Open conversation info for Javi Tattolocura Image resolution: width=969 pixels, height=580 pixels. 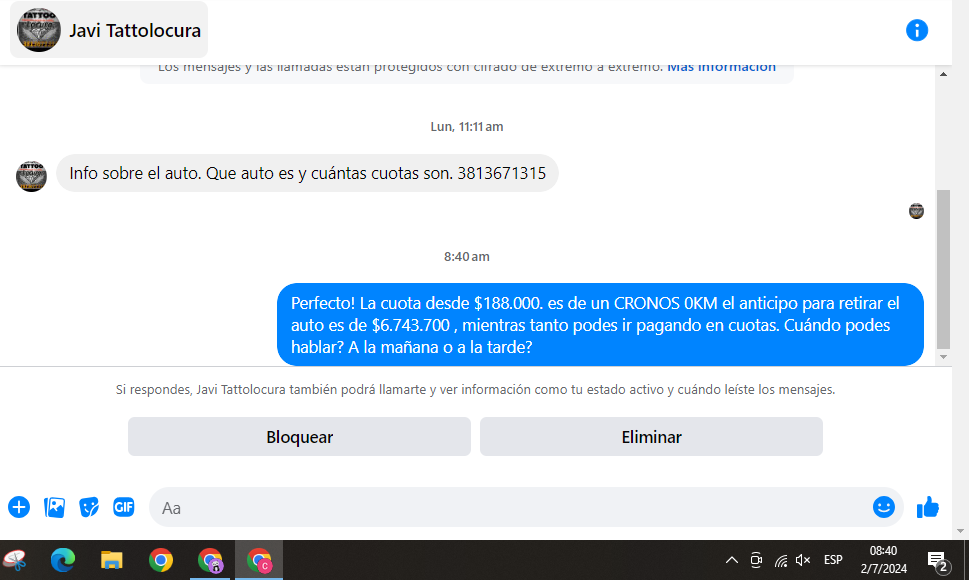coord(916,30)
